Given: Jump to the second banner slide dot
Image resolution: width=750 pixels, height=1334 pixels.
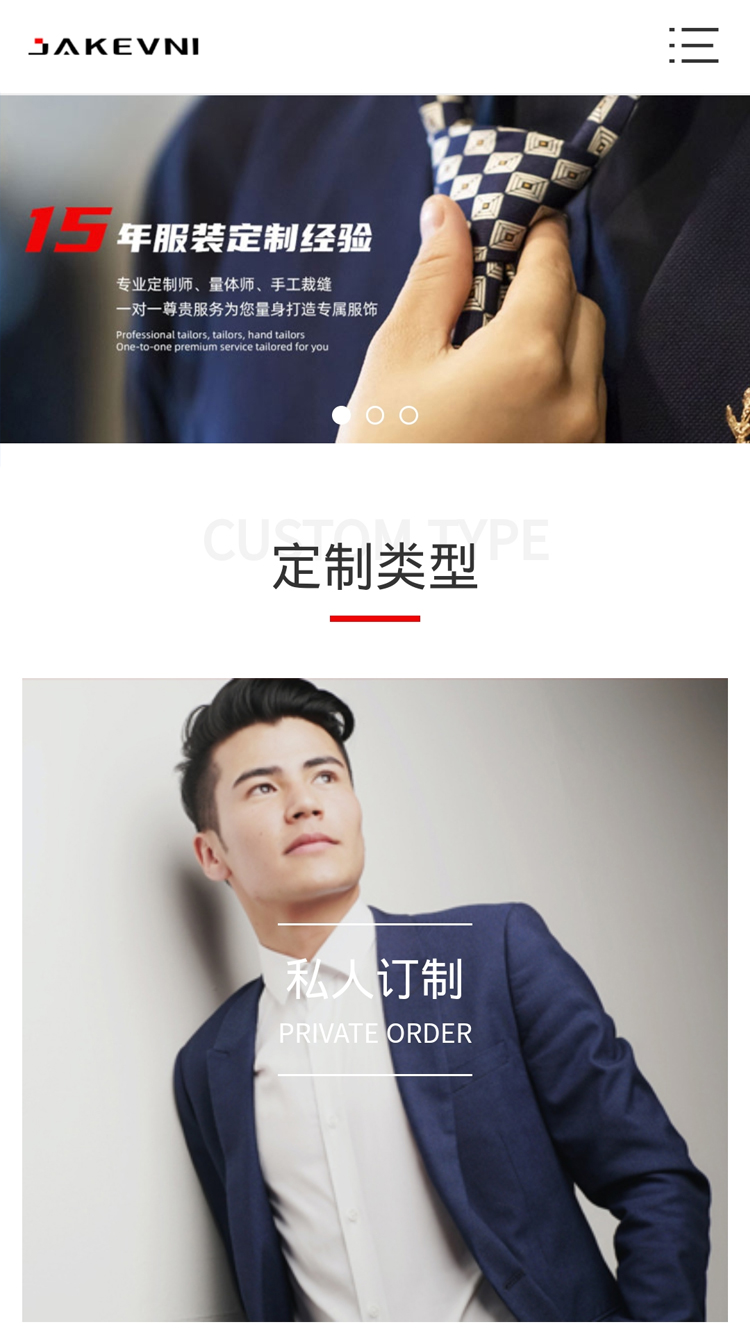Looking at the screenshot, I should click(375, 415).
